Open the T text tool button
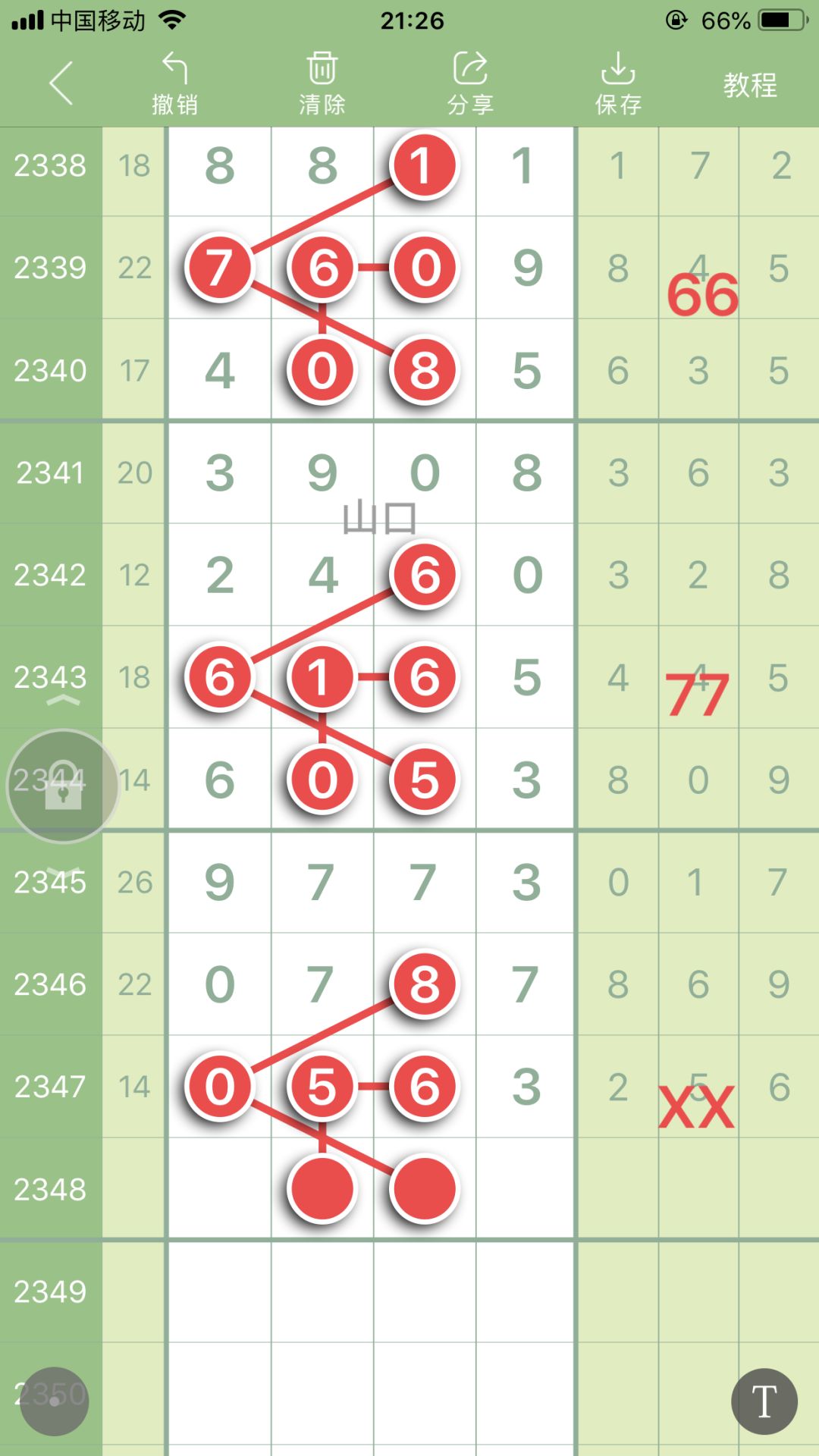Viewport: 819px width, 1456px height. 764,1401
